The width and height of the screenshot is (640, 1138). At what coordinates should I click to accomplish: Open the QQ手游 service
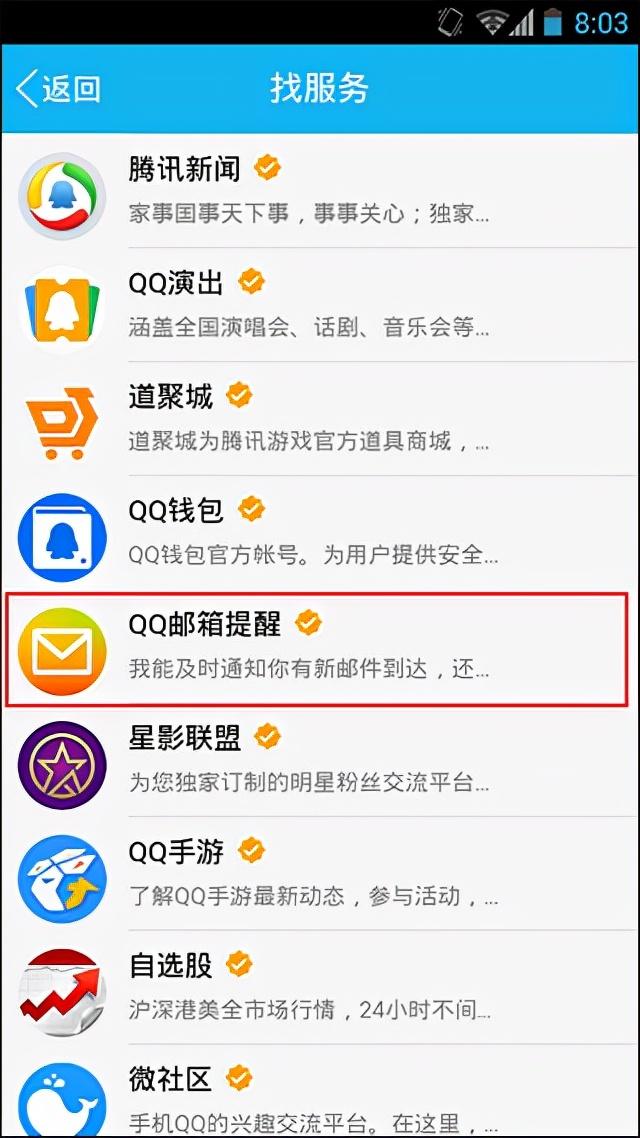[x=320, y=873]
